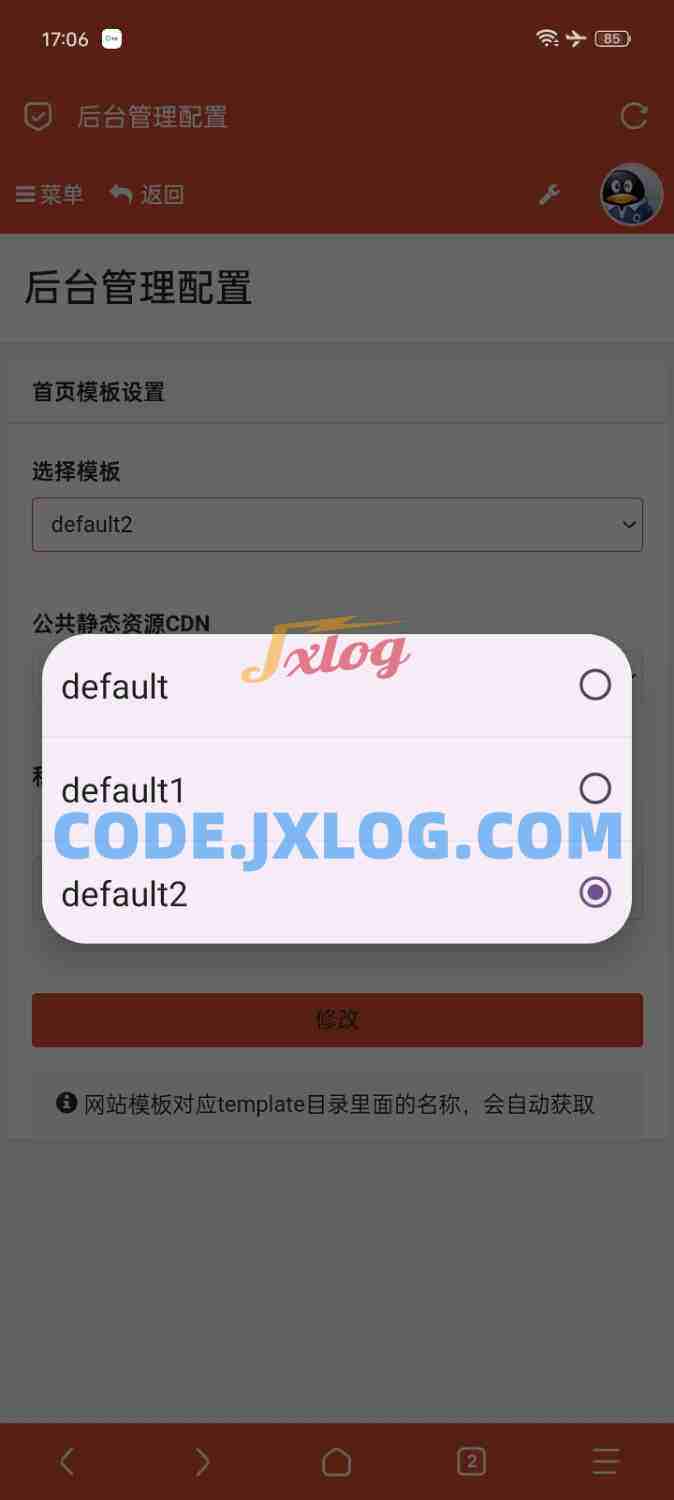Open the wrench settings icon
Screen dimensions: 674x1500
coord(549,195)
